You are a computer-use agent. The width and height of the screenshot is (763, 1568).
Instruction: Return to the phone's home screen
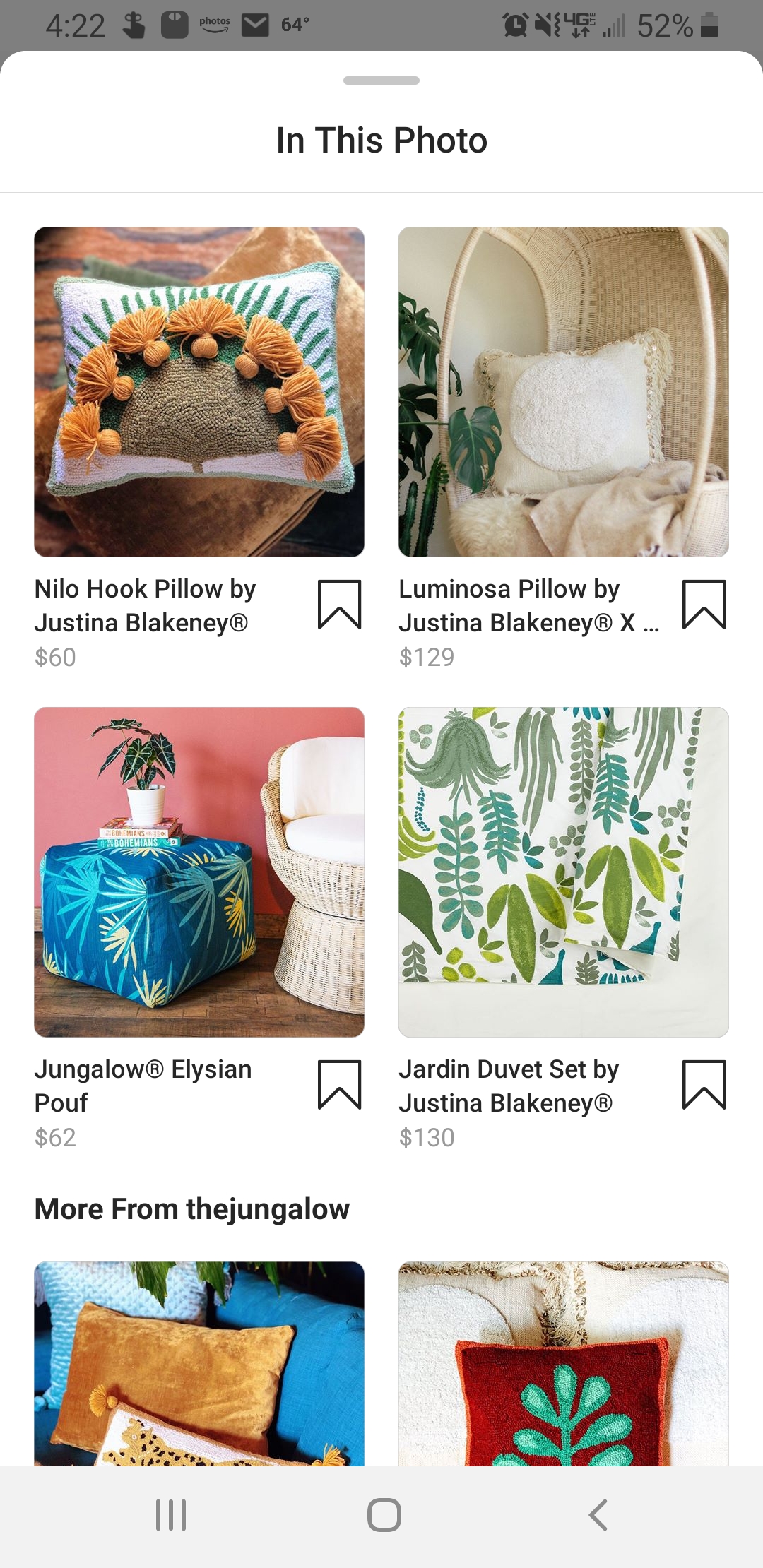[x=384, y=1515]
